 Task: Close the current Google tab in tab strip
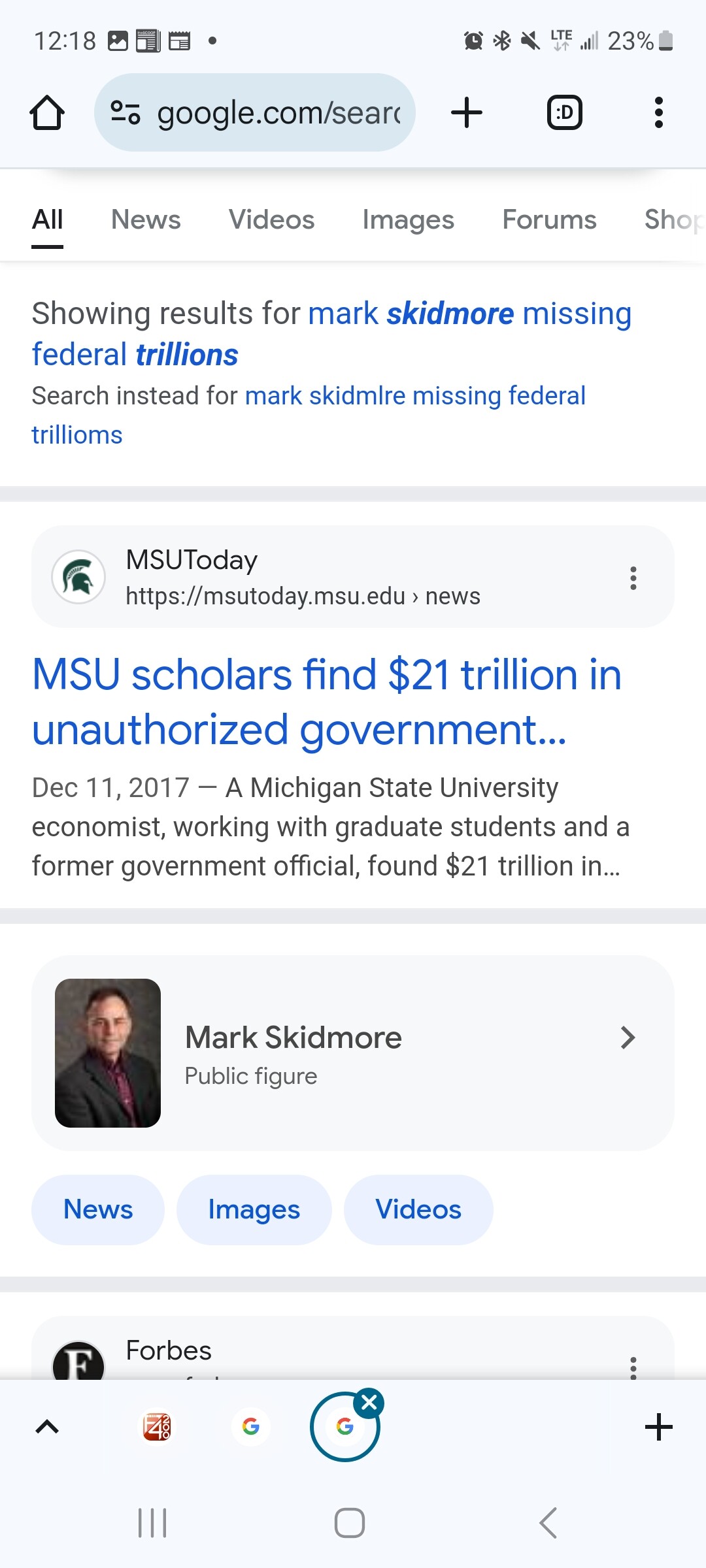pos(369,1403)
